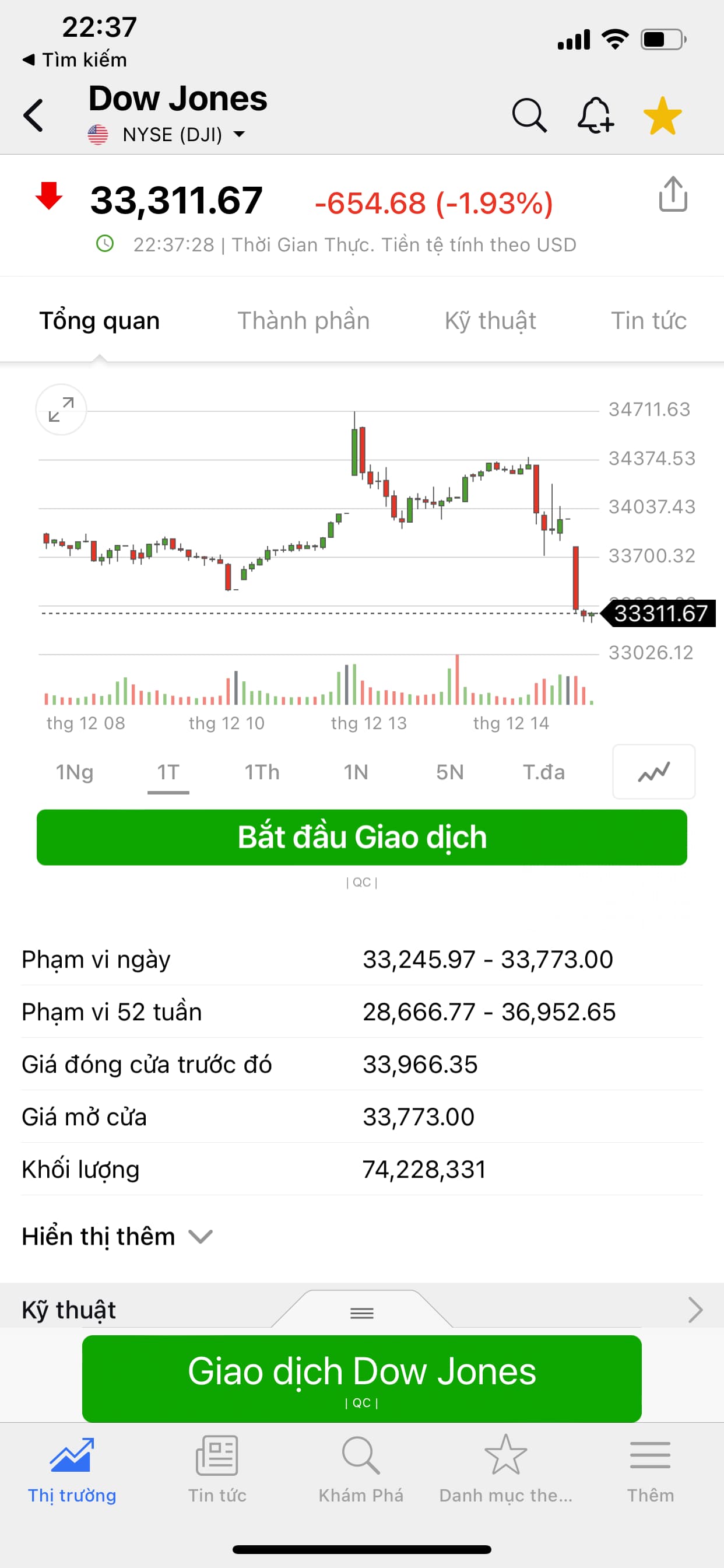The width and height of the screenshot is (724, 1568).
Task: Switch to the Thành phần tab
Action: (303, 321)
